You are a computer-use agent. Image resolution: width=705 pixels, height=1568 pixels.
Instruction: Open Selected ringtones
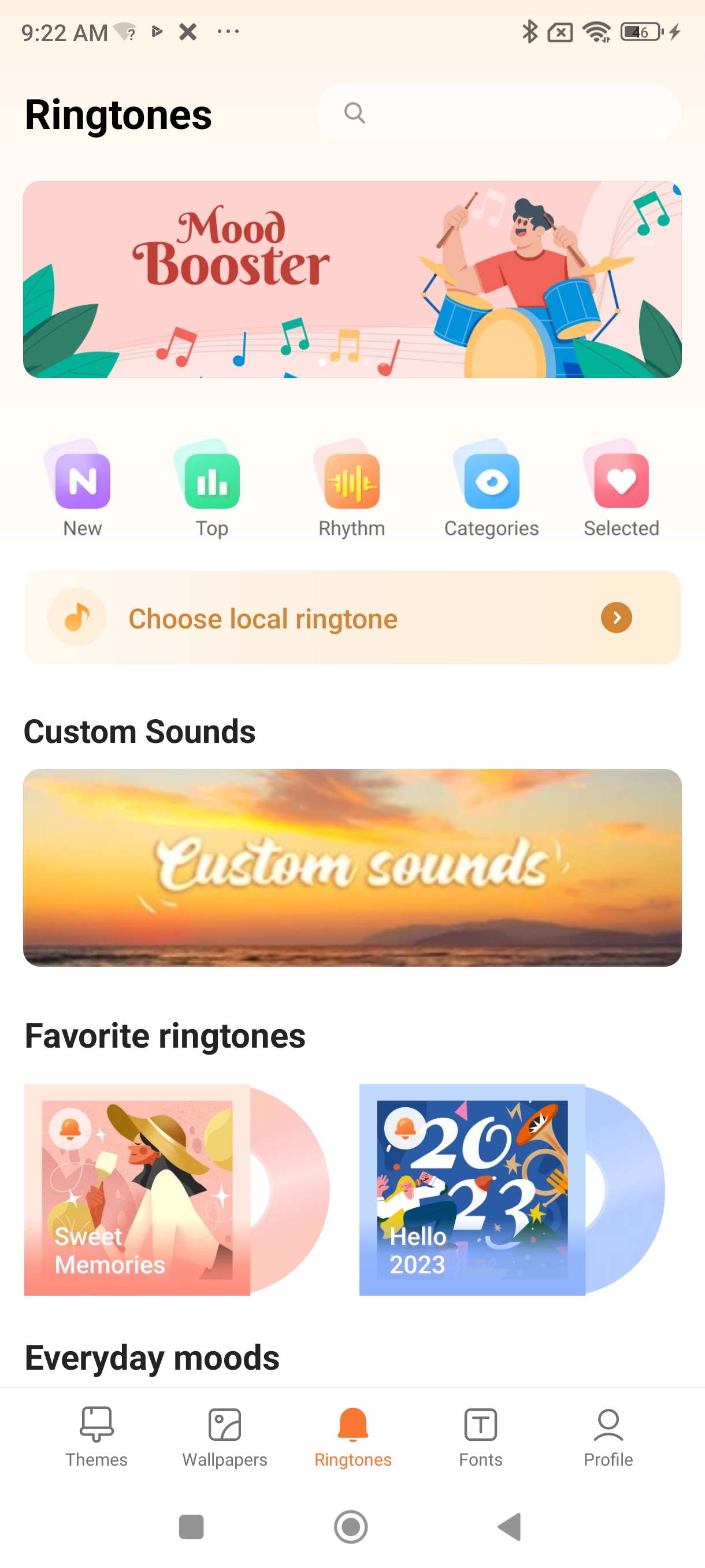621,487
